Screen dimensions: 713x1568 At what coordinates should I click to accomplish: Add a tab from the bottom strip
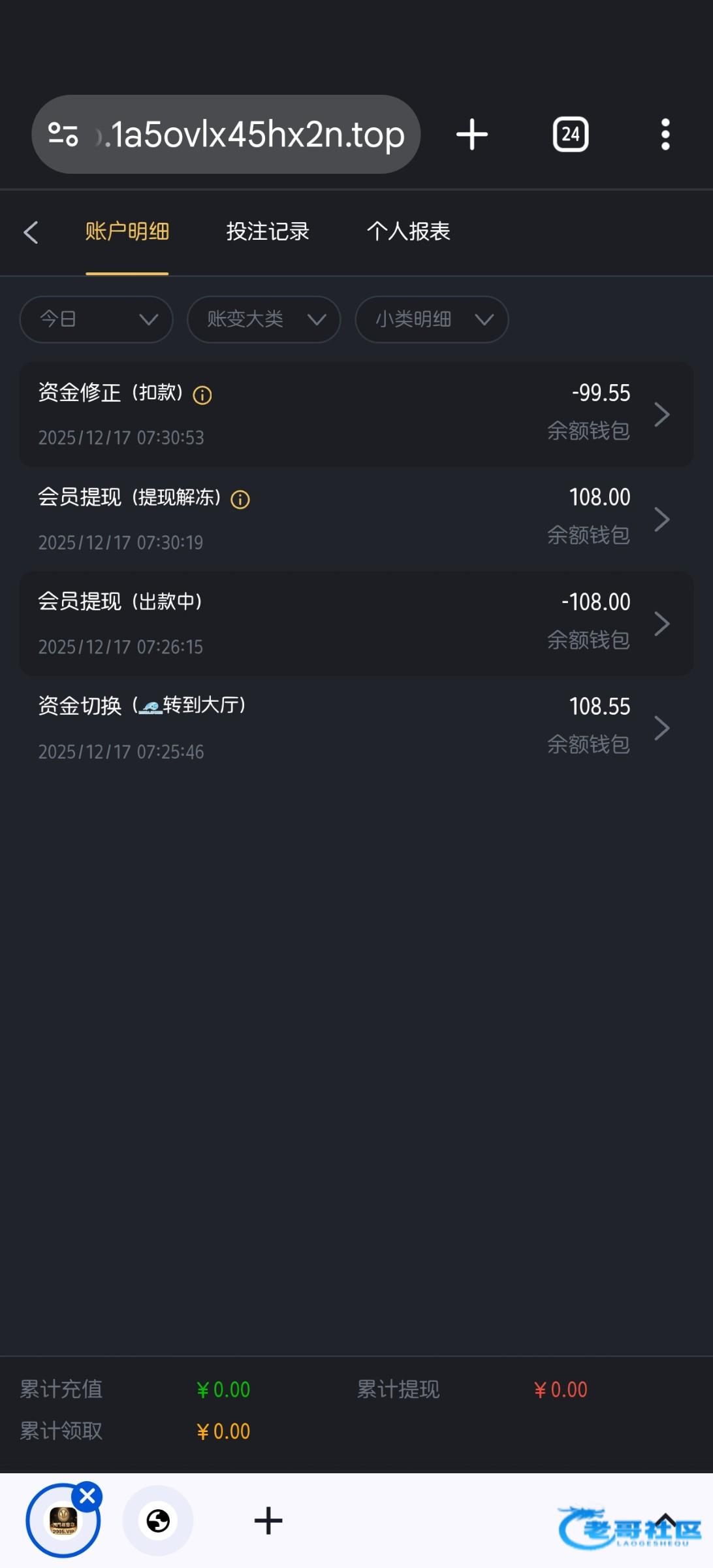coord(268,1521)
